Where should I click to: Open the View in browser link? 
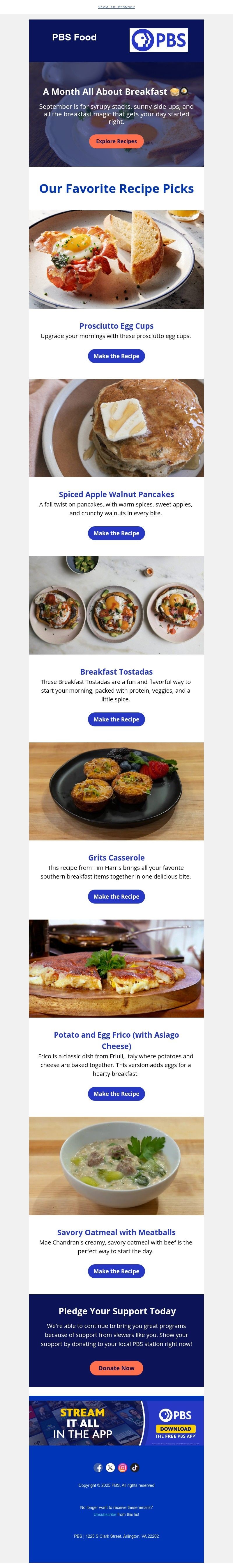[x=116, y=7]
